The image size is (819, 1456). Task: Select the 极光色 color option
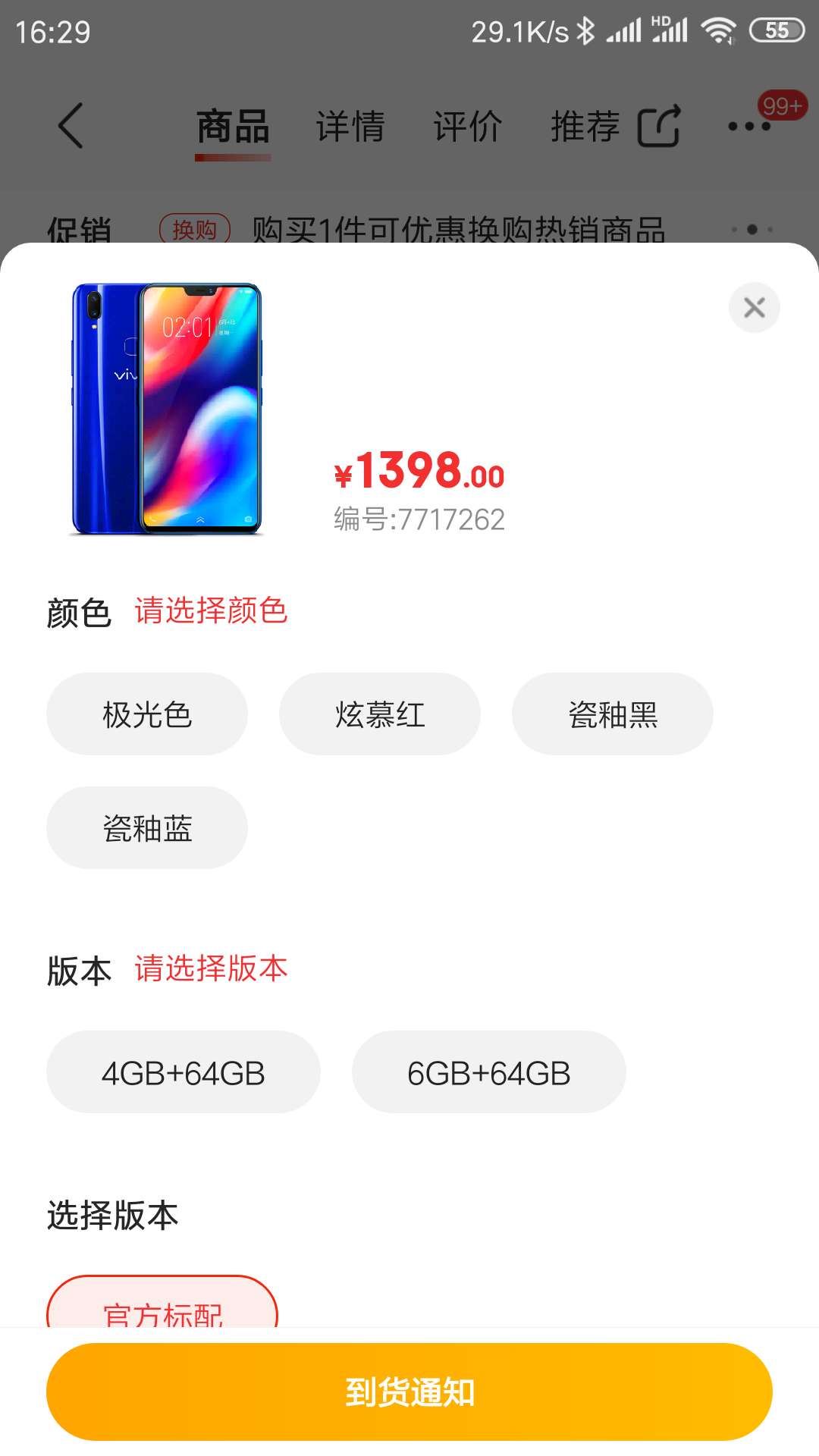[147, 714]
